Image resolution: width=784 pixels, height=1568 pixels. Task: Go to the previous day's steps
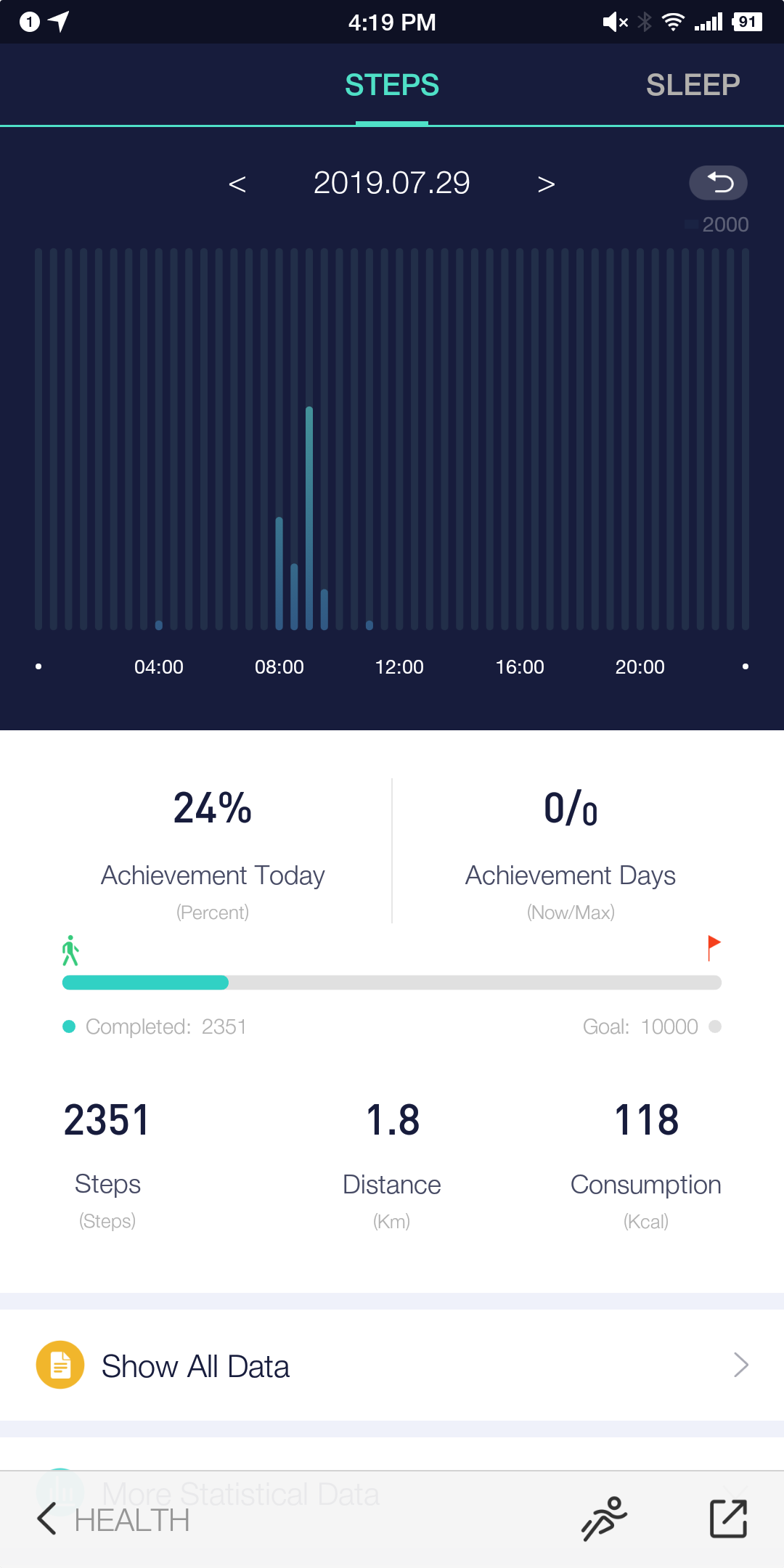click(237, 184)
